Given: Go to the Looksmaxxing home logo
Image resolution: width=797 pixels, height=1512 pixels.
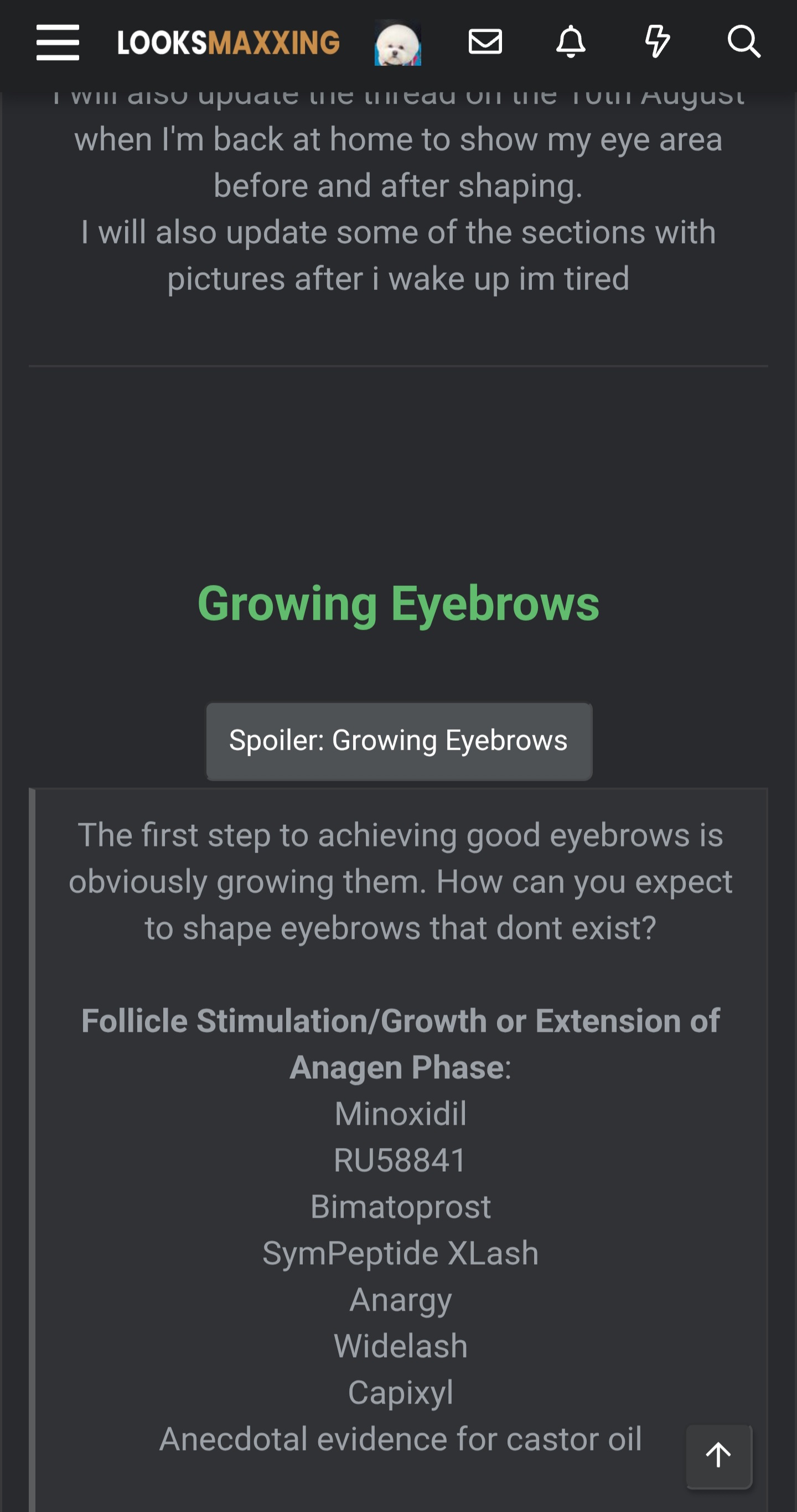Looking at the screenshot, I should pos(229,42).
